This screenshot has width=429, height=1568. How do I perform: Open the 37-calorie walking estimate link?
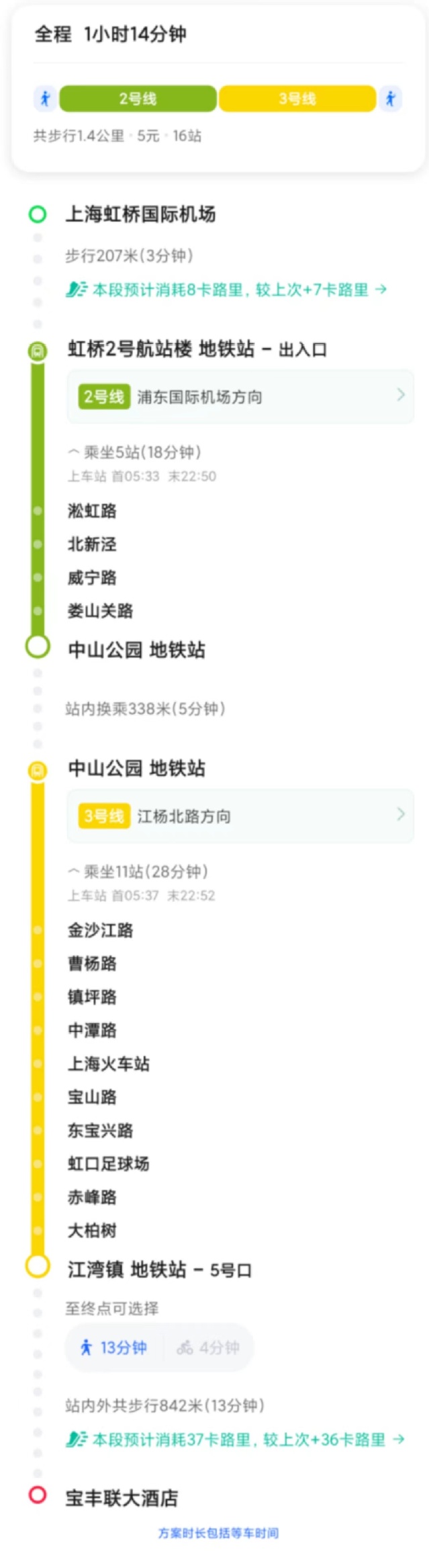(x=235, y=1439)
